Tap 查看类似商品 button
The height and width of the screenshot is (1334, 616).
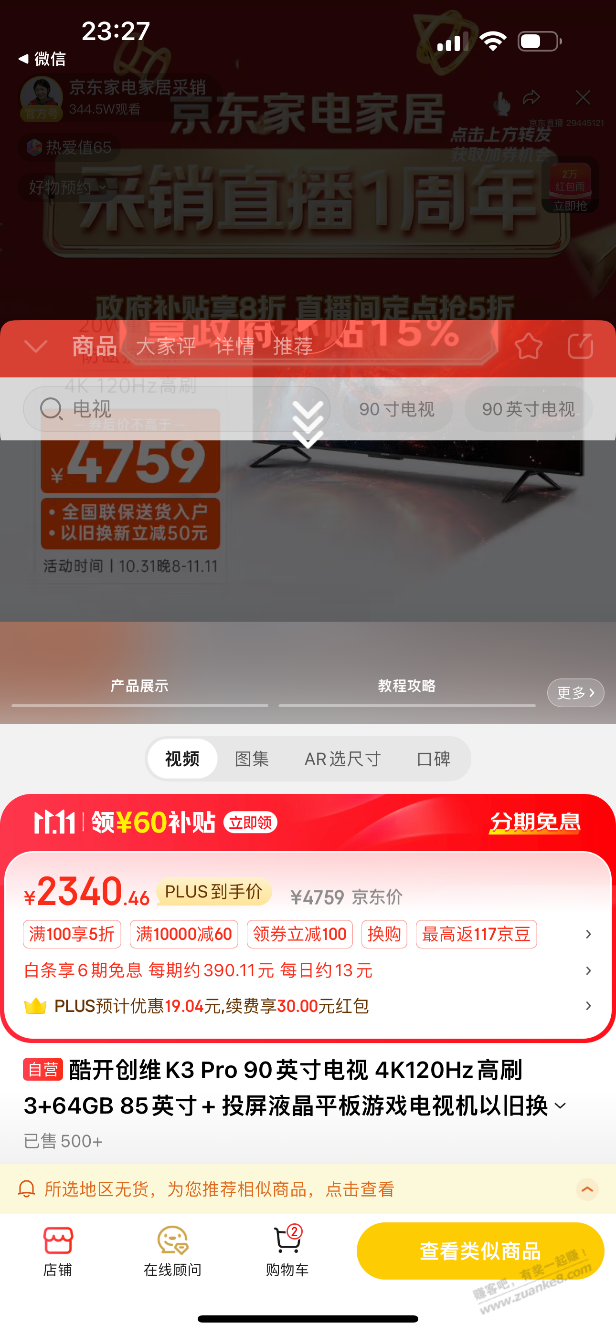pyautogui.click(x=480, y=1251)
